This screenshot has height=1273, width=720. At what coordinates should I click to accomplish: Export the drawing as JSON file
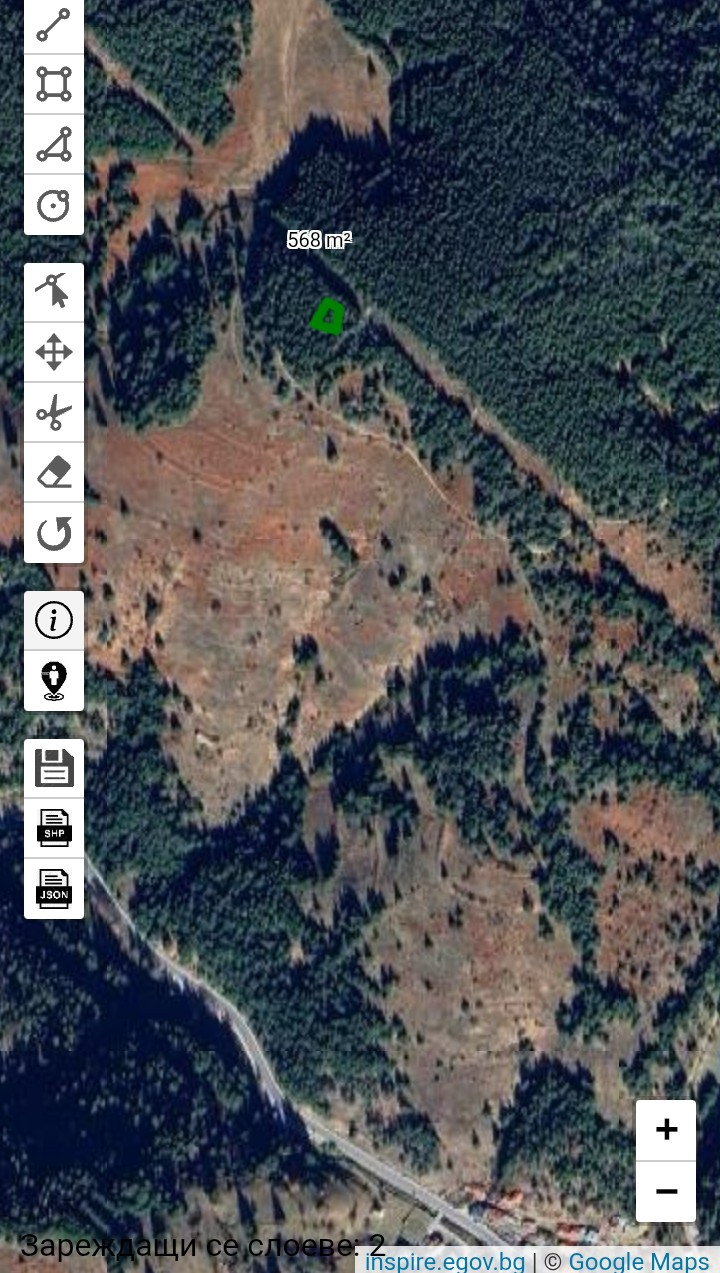54,889
